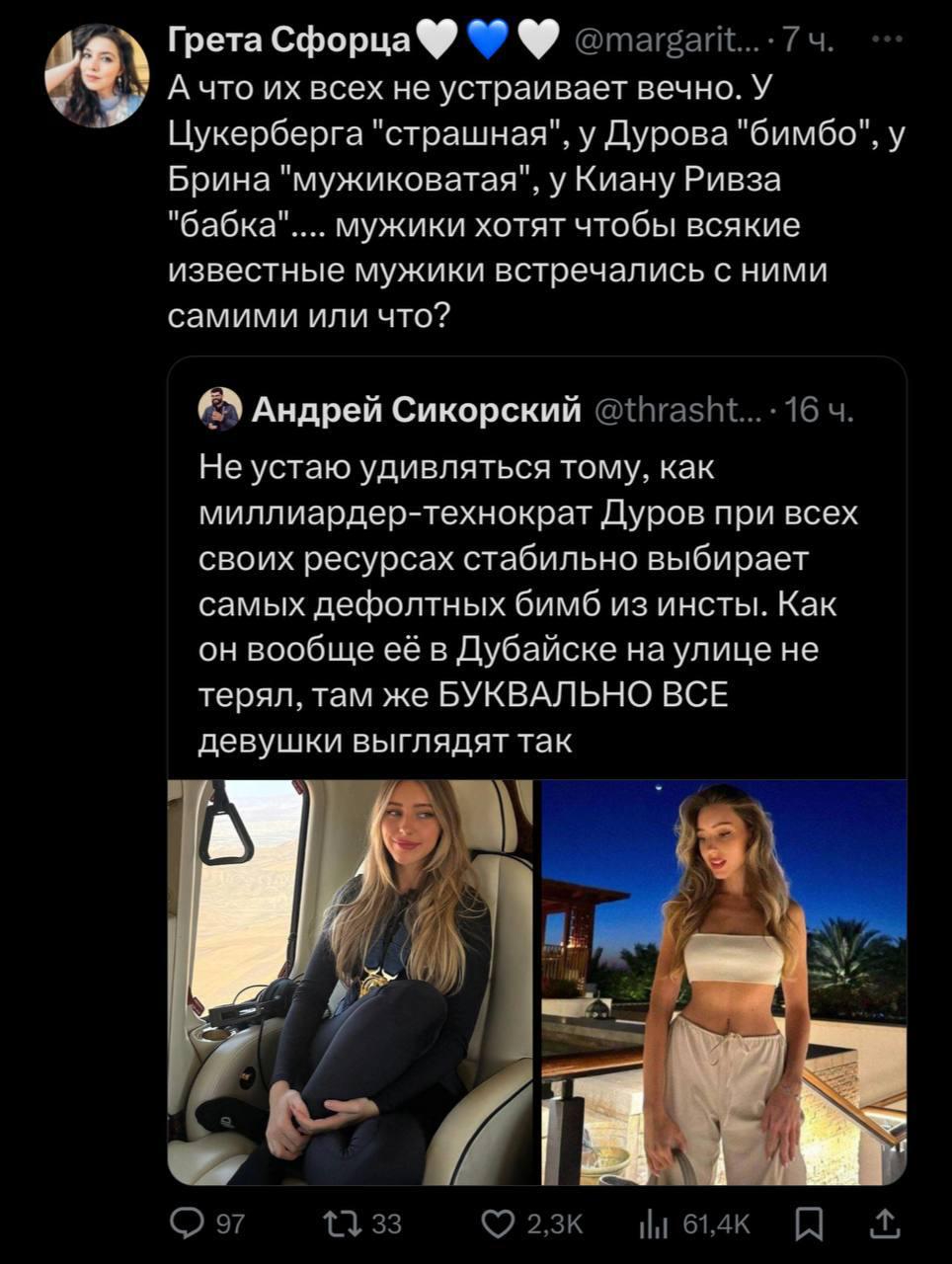Bookmark this tweet
Screen dimensions: 952x1264
(810, 1224)
